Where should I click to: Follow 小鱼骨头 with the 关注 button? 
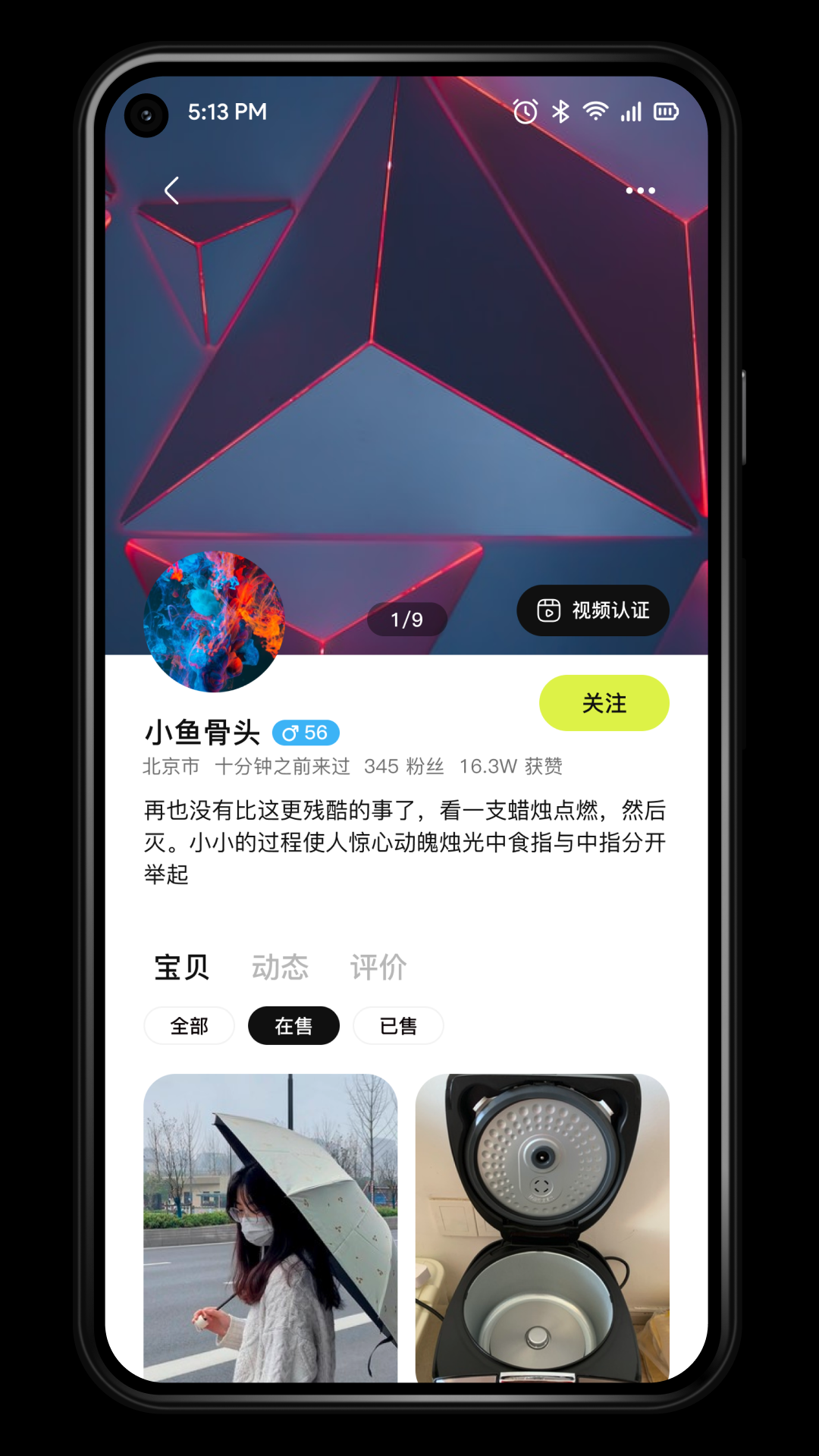coord(604,703)
